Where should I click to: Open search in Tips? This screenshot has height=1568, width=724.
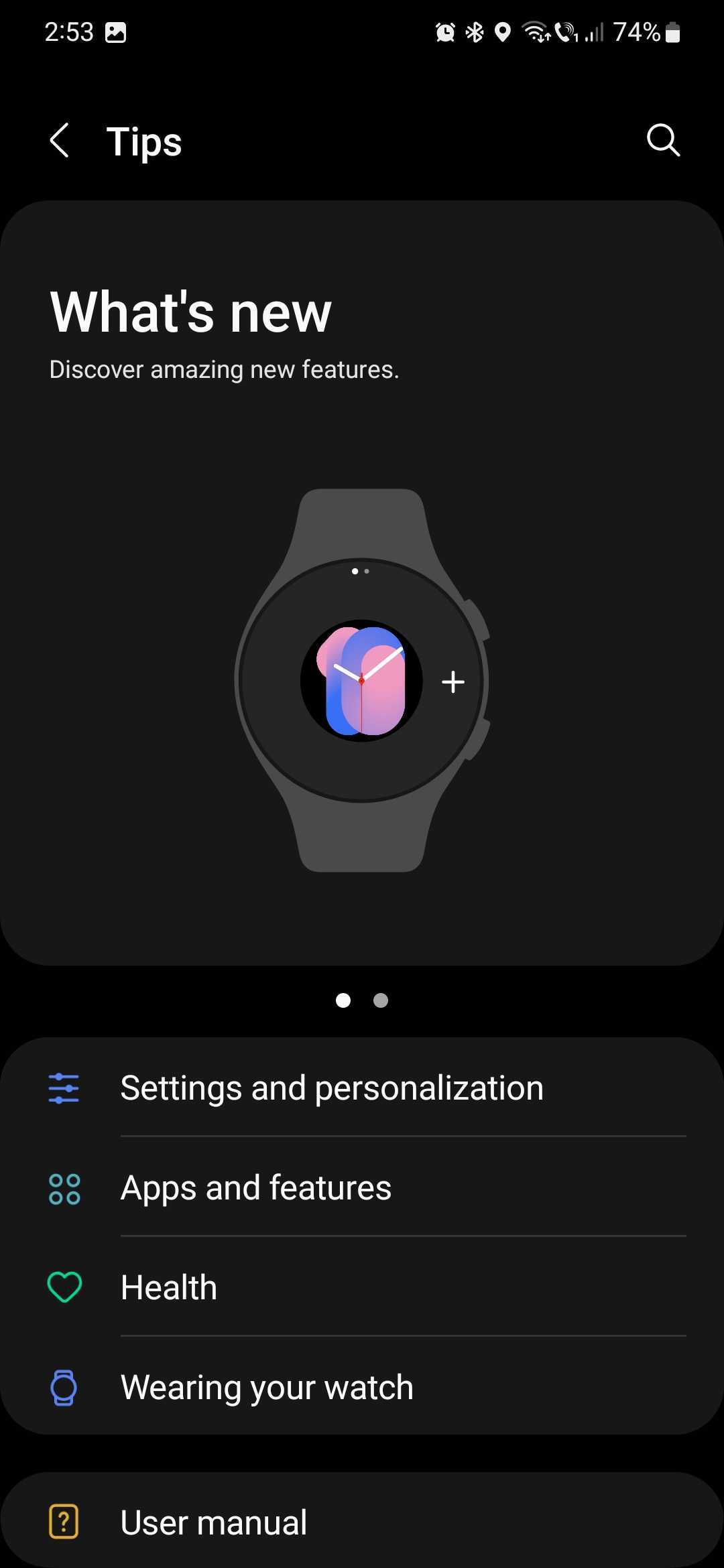(x=662, y=141)
